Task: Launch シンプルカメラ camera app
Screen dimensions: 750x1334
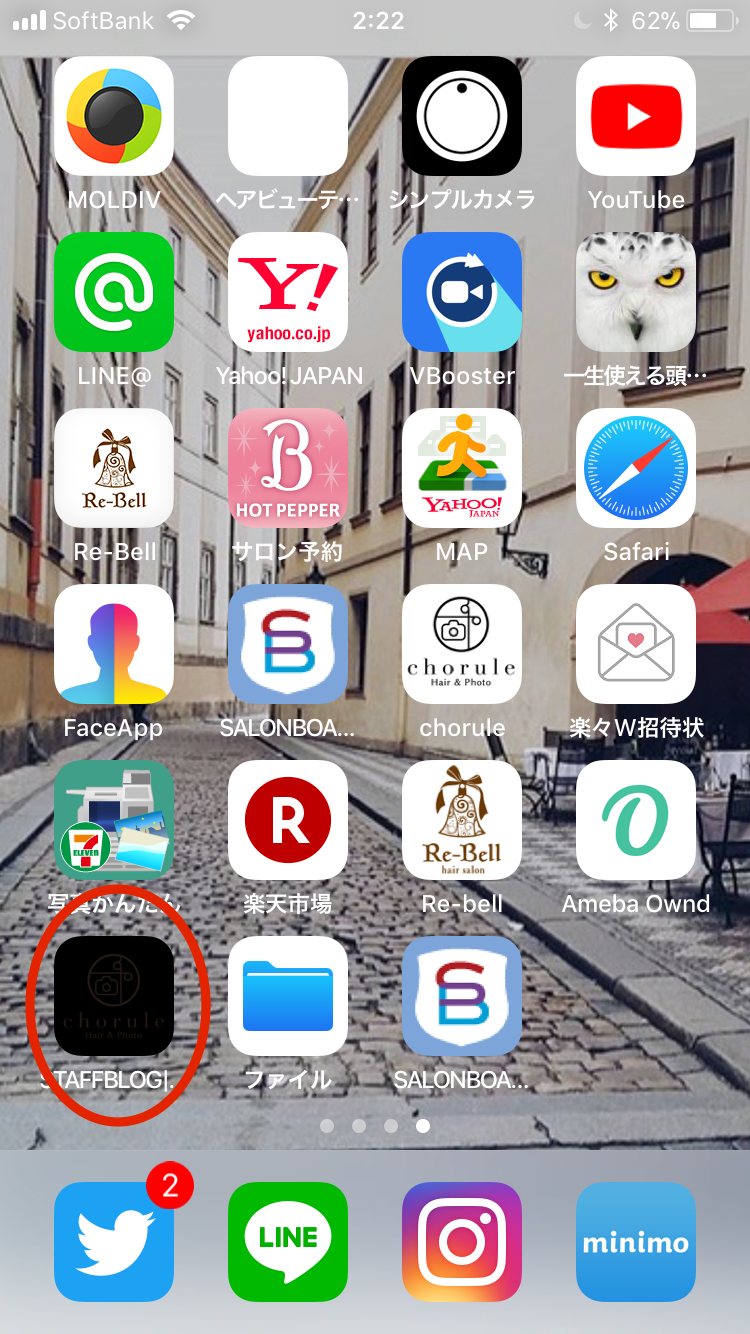Action: tap(462, 117)
